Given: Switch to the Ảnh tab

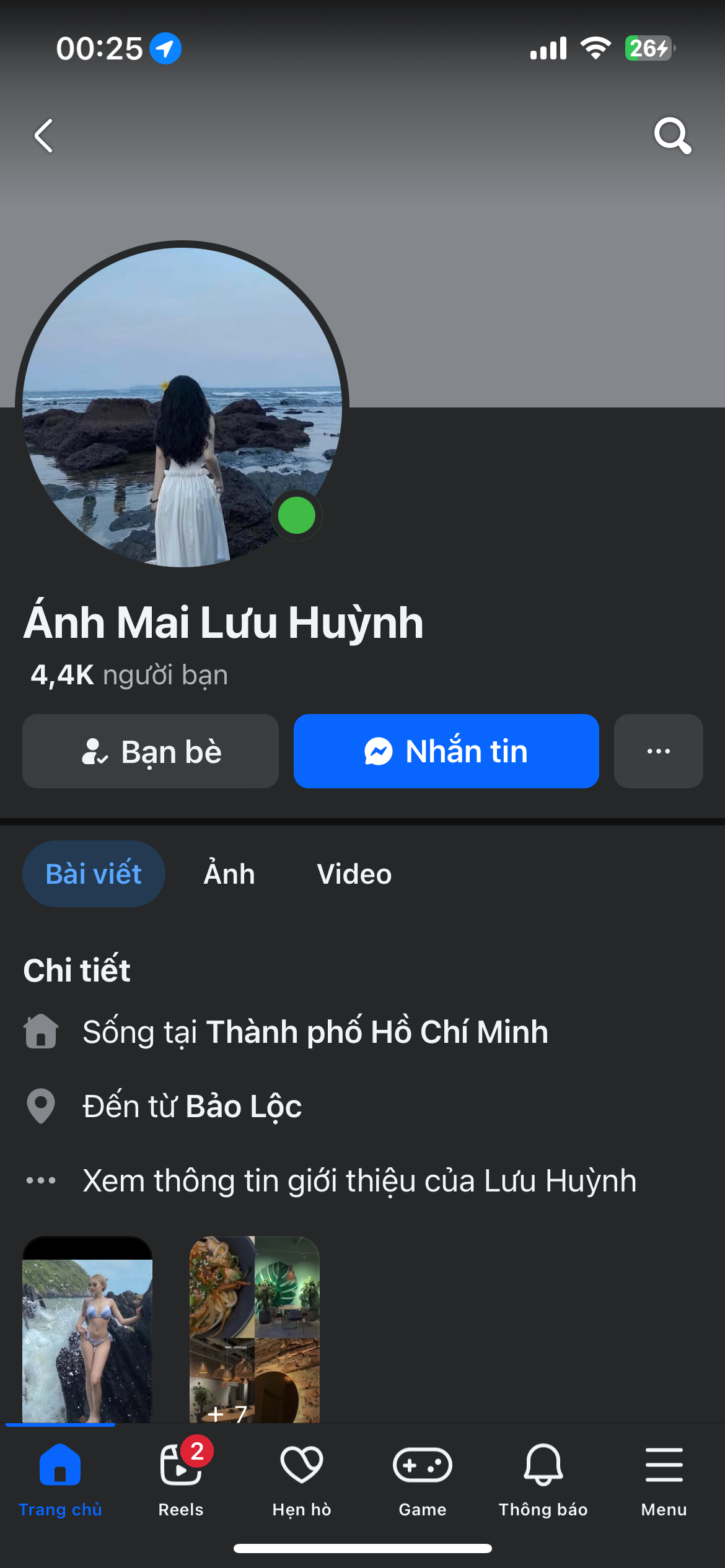Looking at the screenshot, I should point(229,874).
